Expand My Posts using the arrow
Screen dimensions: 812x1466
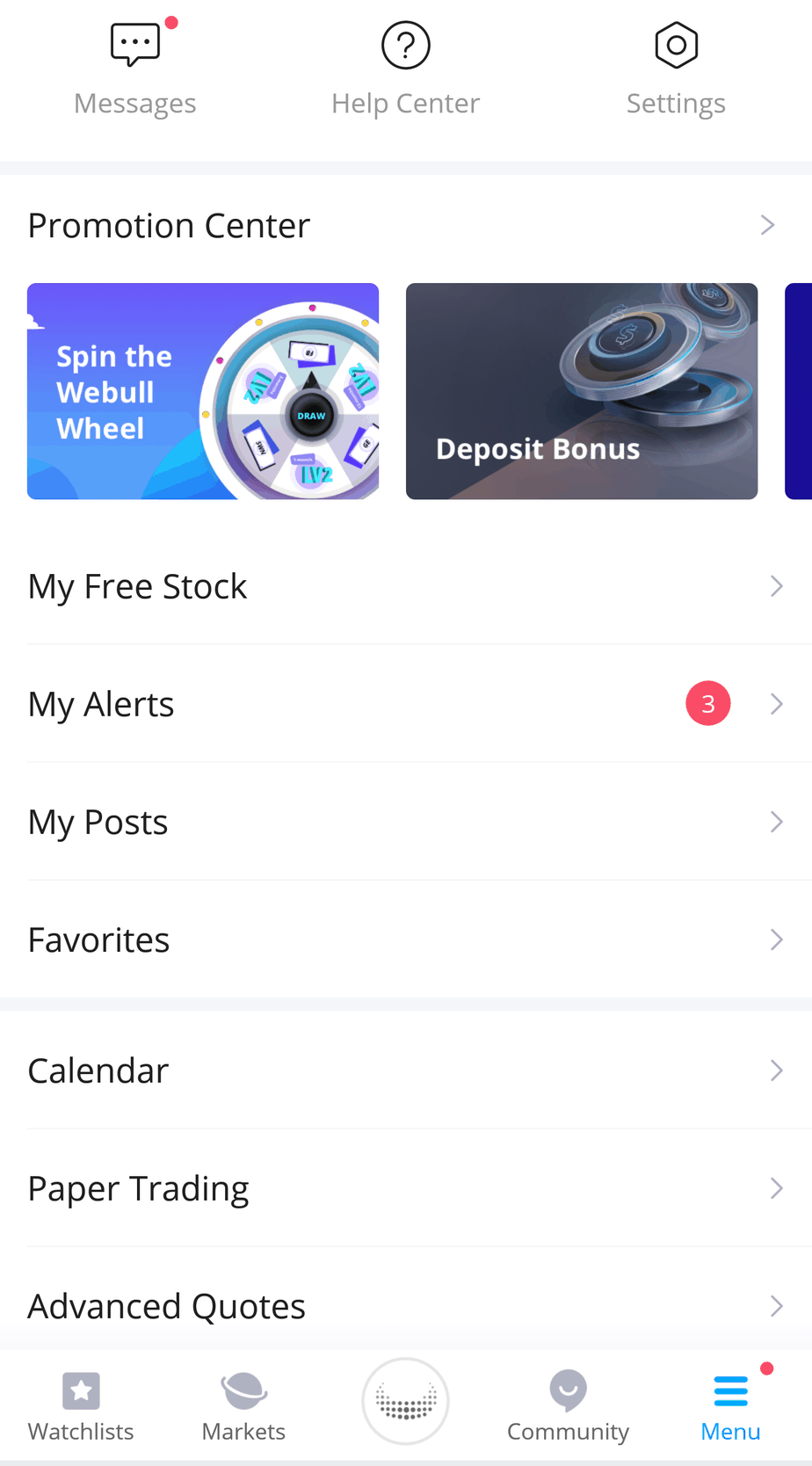777,821
